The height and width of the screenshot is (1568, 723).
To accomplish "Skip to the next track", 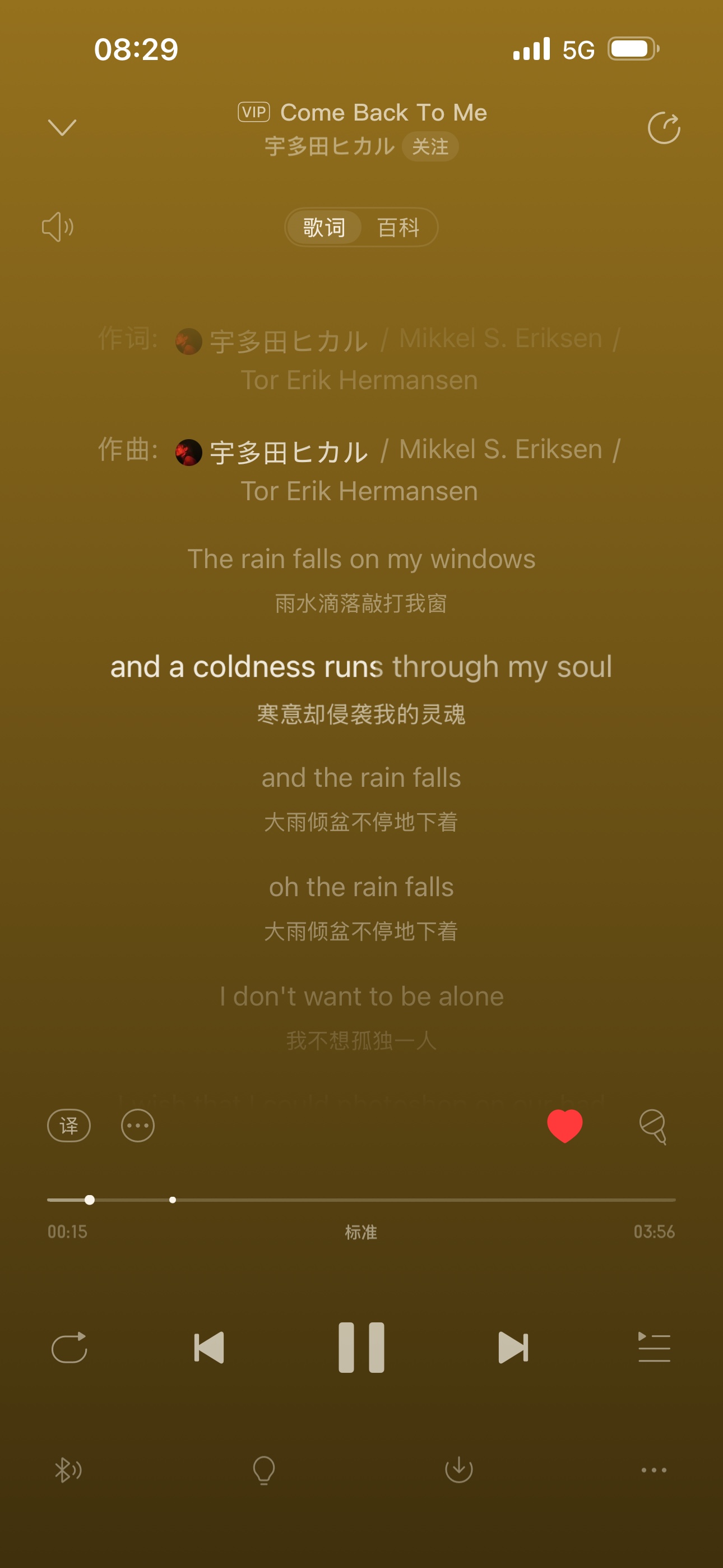I will pos(513,1348).
